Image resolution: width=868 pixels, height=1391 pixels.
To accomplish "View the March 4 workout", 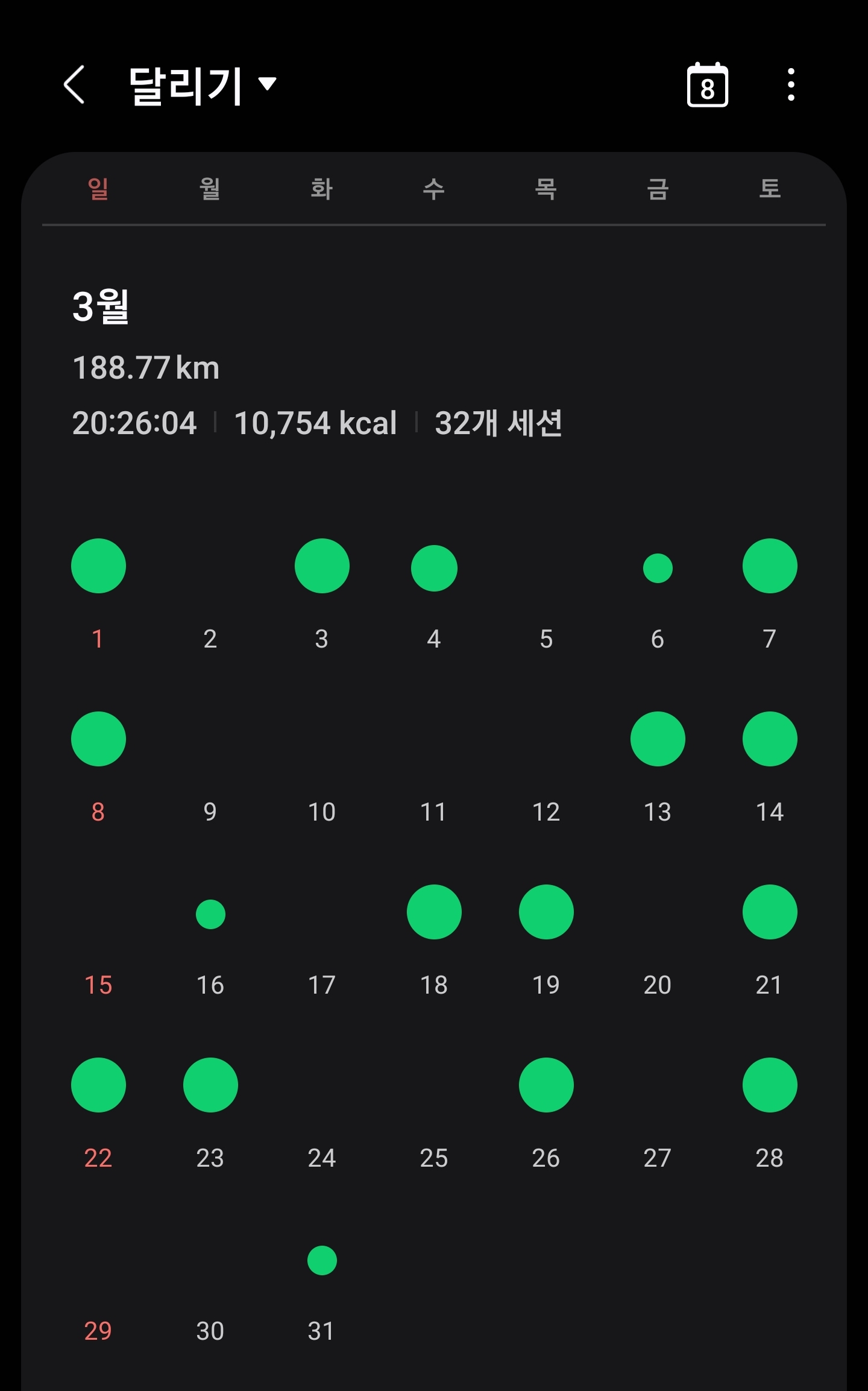I will tap(434, 568).
